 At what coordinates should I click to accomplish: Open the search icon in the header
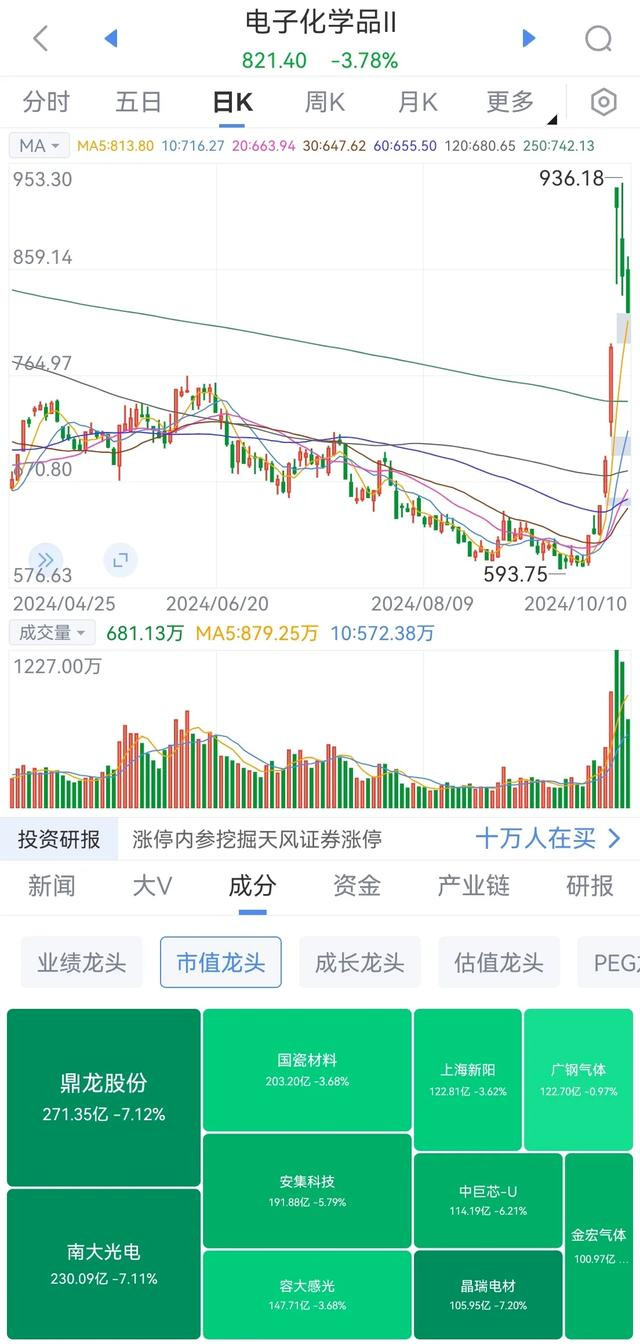pos(598,39)
